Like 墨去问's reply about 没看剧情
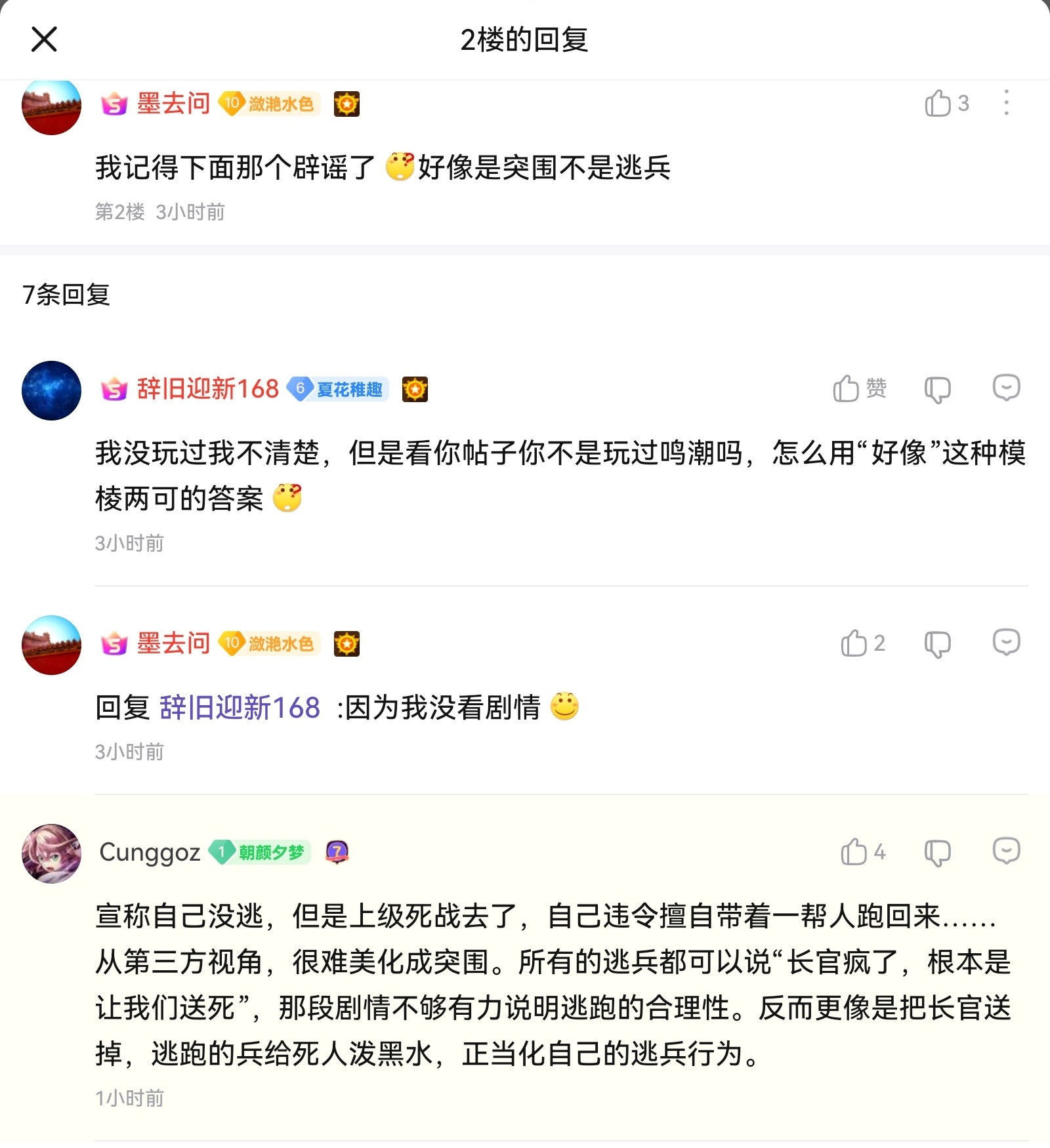Screen dimensions: 1050x1148 pos(854,644)
